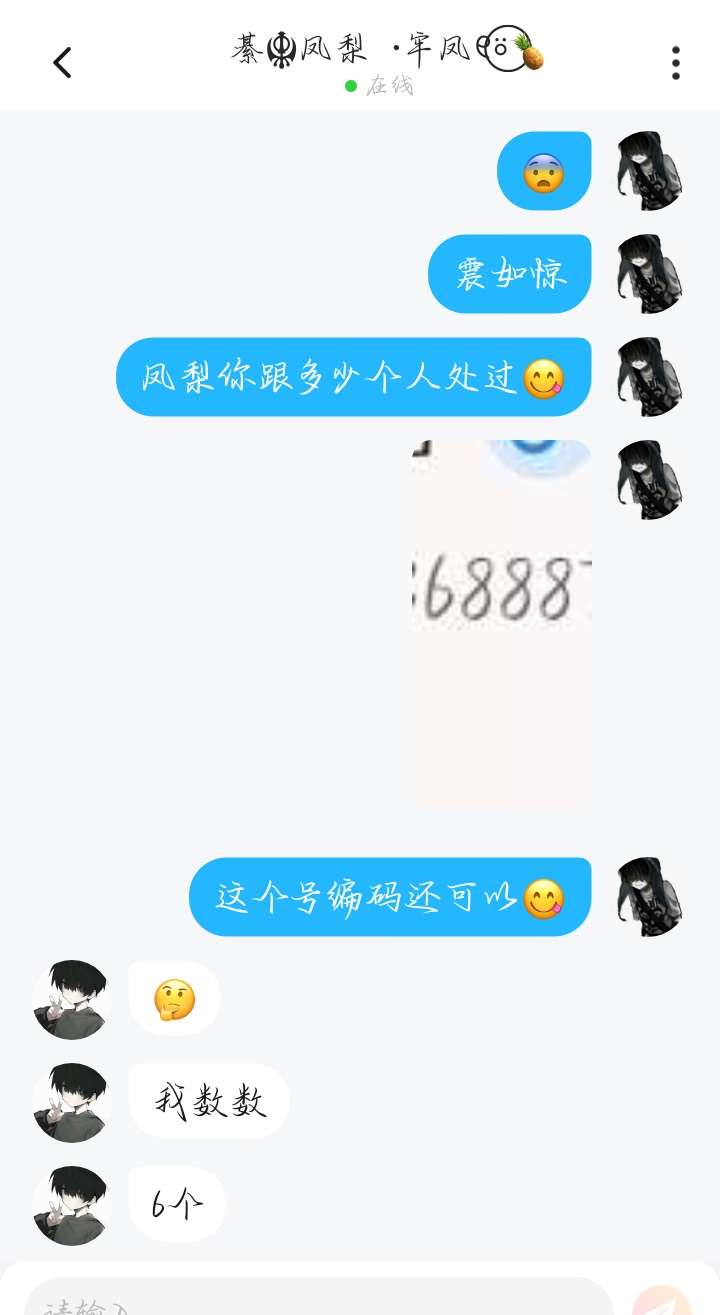Open contact's avatar beside "我数数" message
The width and height of the screenshot is (720, 1315).
(x=70, y=1103)
